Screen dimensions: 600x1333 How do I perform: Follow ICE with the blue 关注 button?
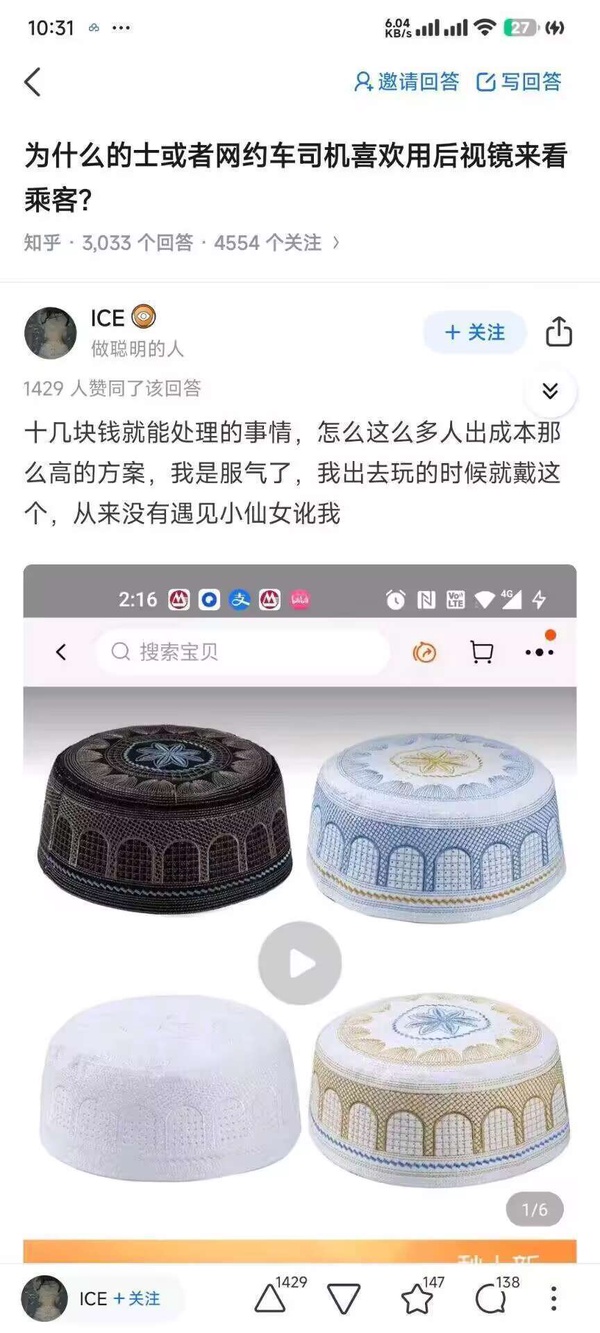(x=475, y=332)
